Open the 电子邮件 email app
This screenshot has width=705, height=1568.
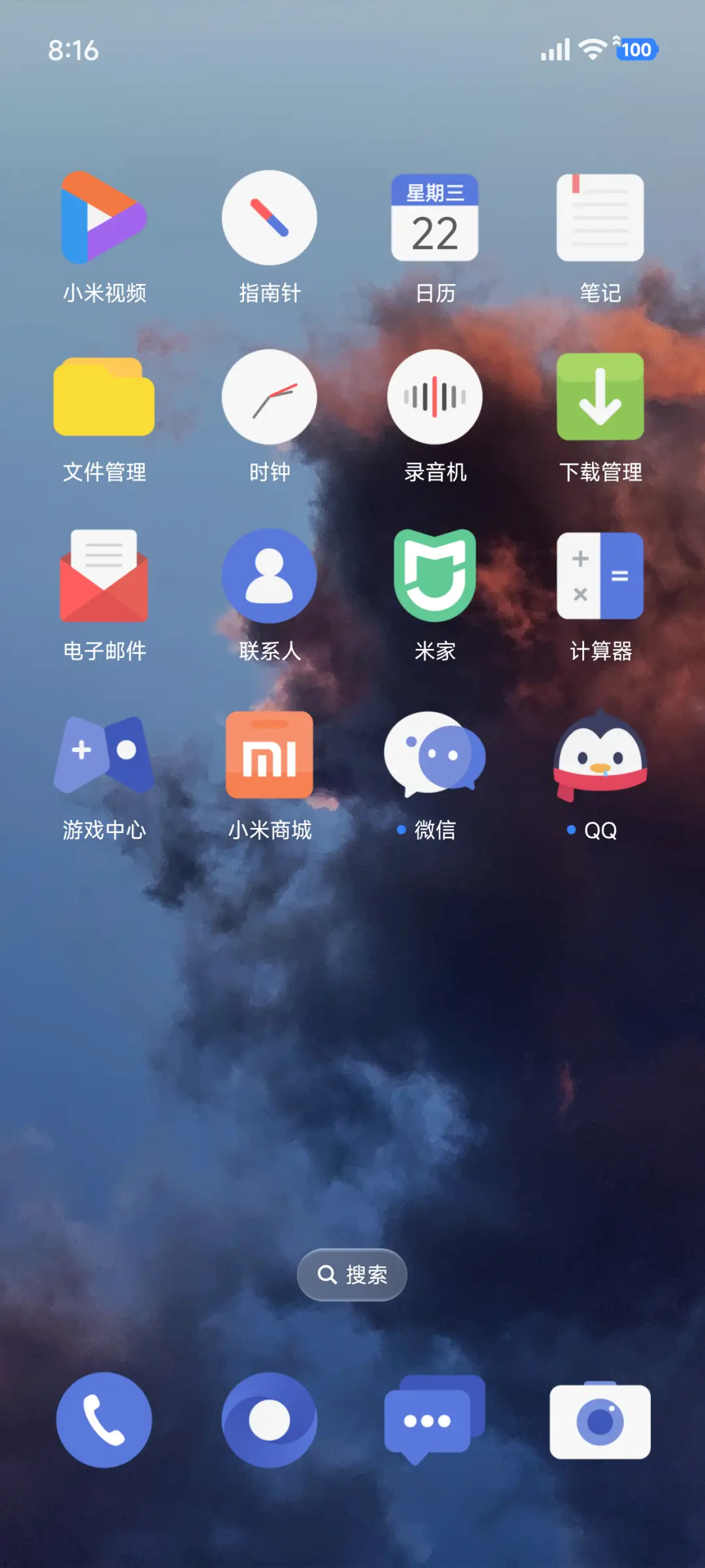pos(104,575)
